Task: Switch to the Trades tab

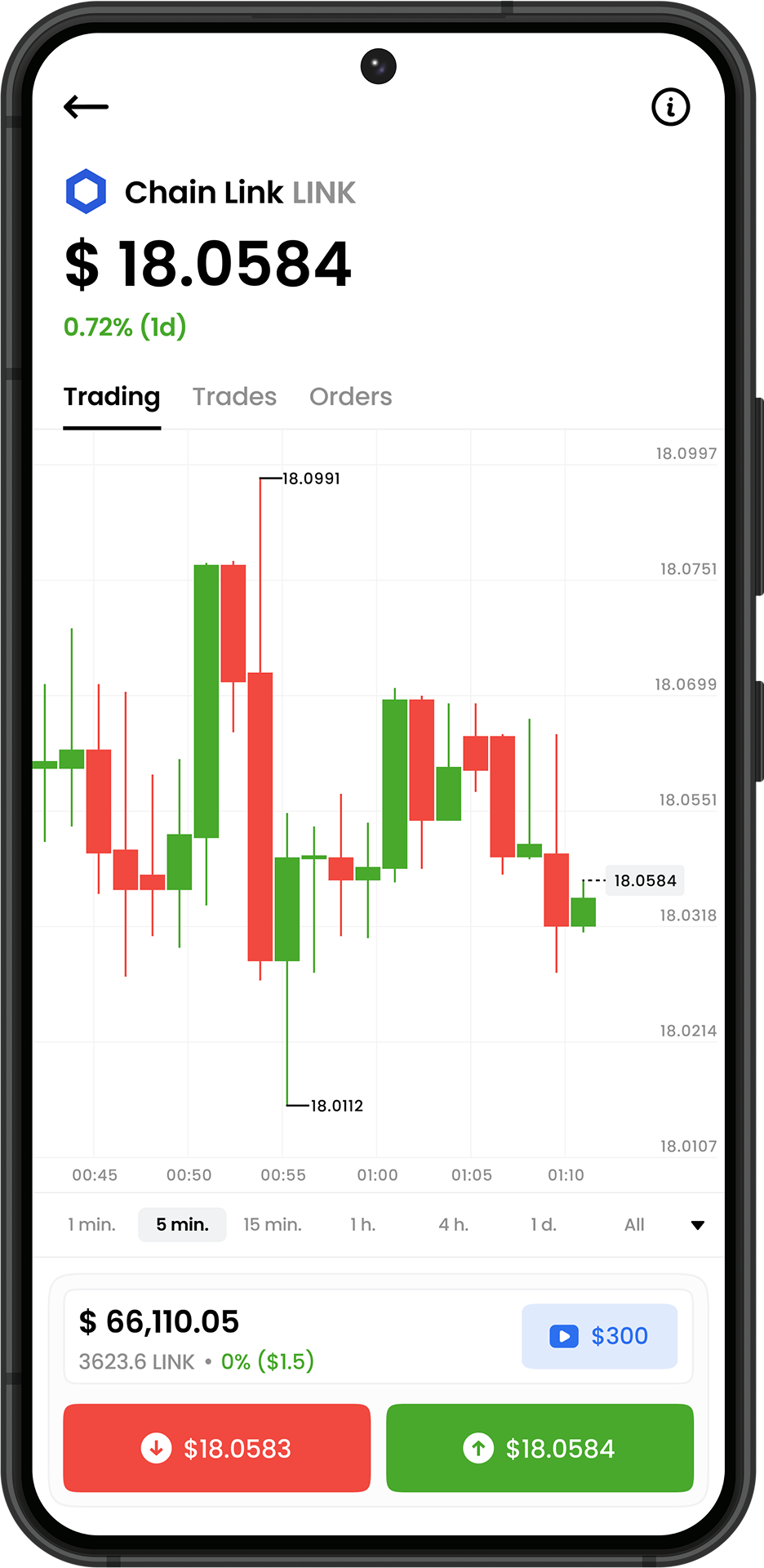Action: (234, 397)
